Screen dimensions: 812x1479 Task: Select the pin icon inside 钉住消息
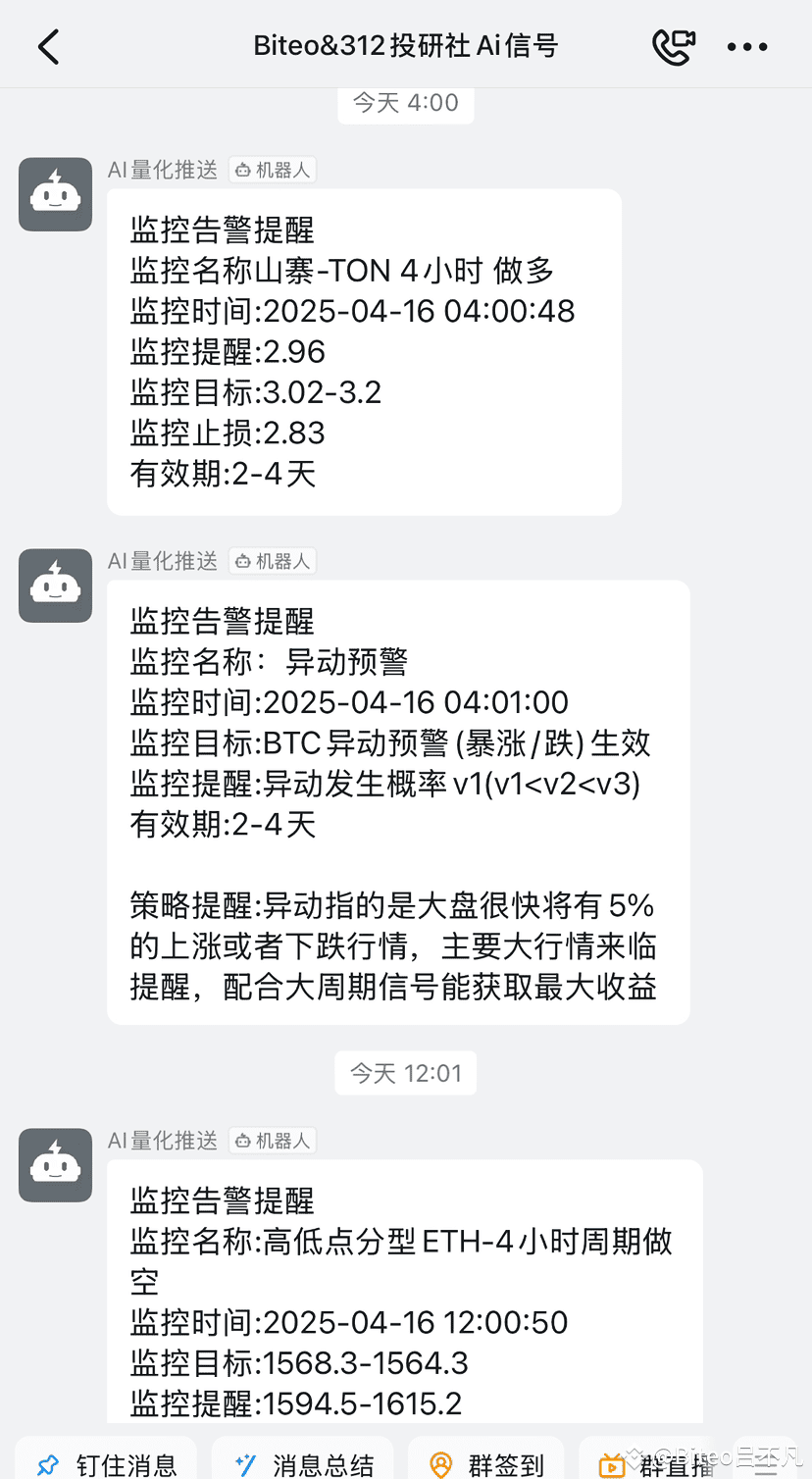tap(46, 1461)
